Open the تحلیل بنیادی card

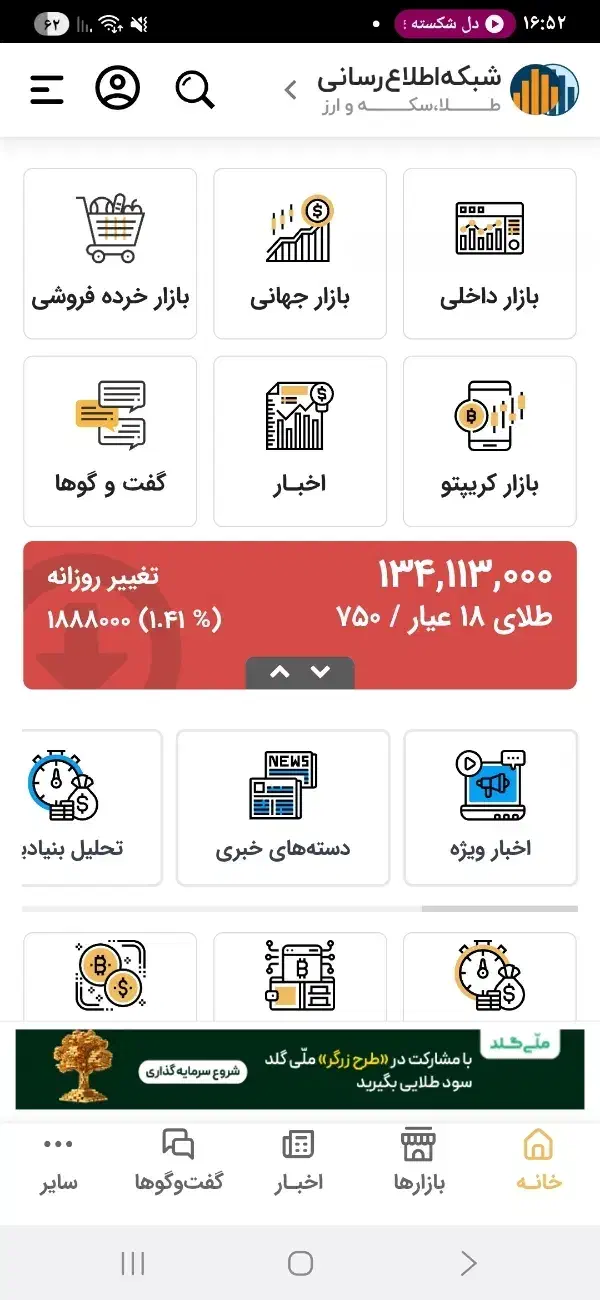92,808
